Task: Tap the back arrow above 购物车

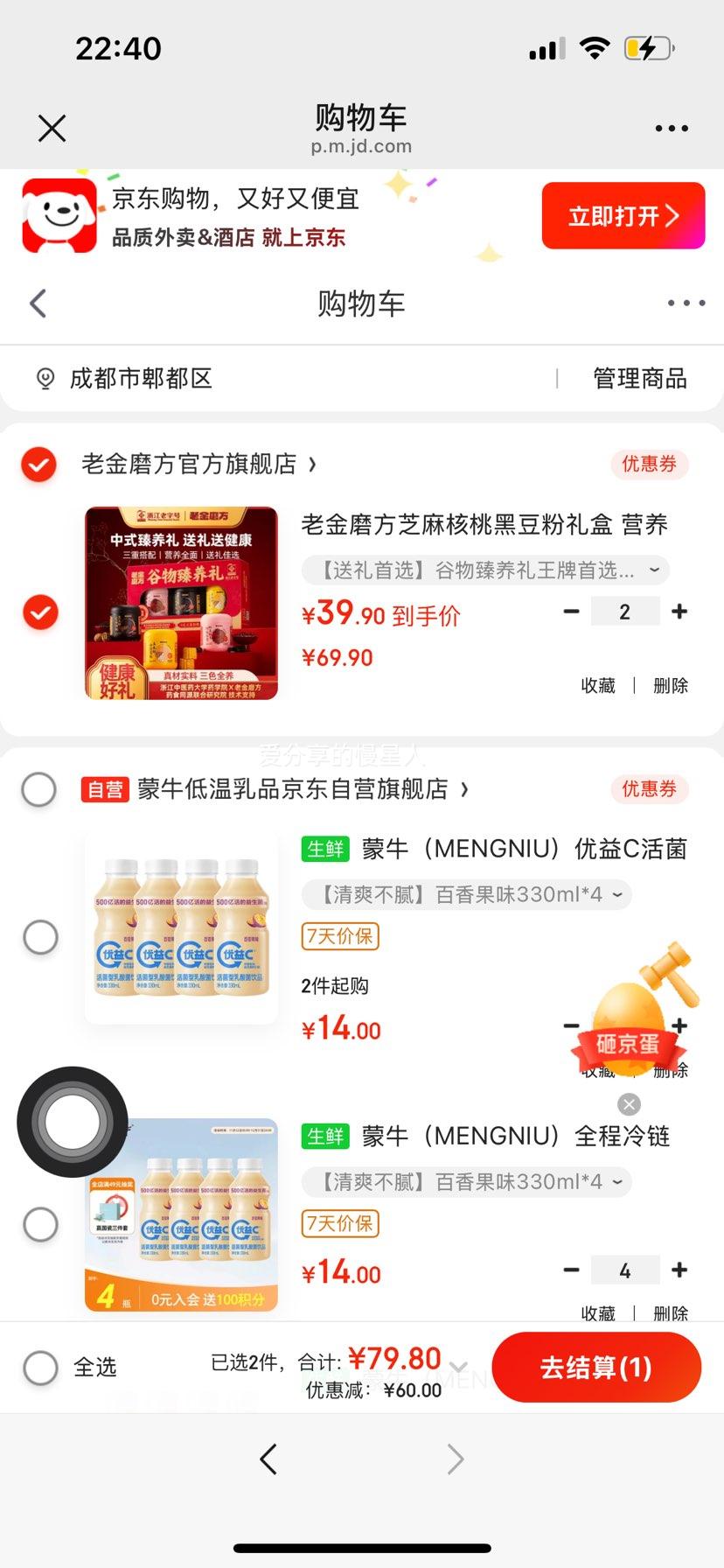Action: [x=37, y=303]
